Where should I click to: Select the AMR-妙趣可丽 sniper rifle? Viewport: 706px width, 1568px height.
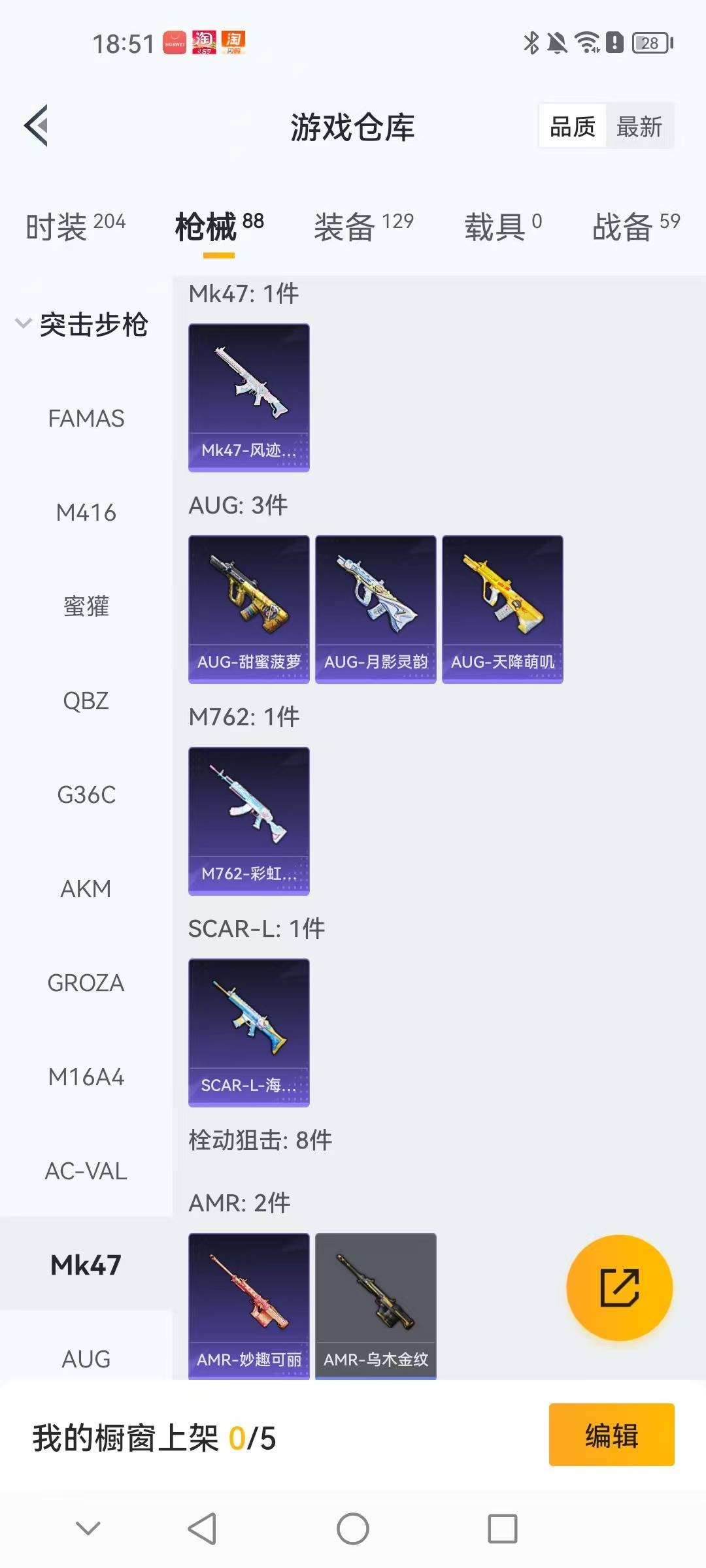[248, 1307]
